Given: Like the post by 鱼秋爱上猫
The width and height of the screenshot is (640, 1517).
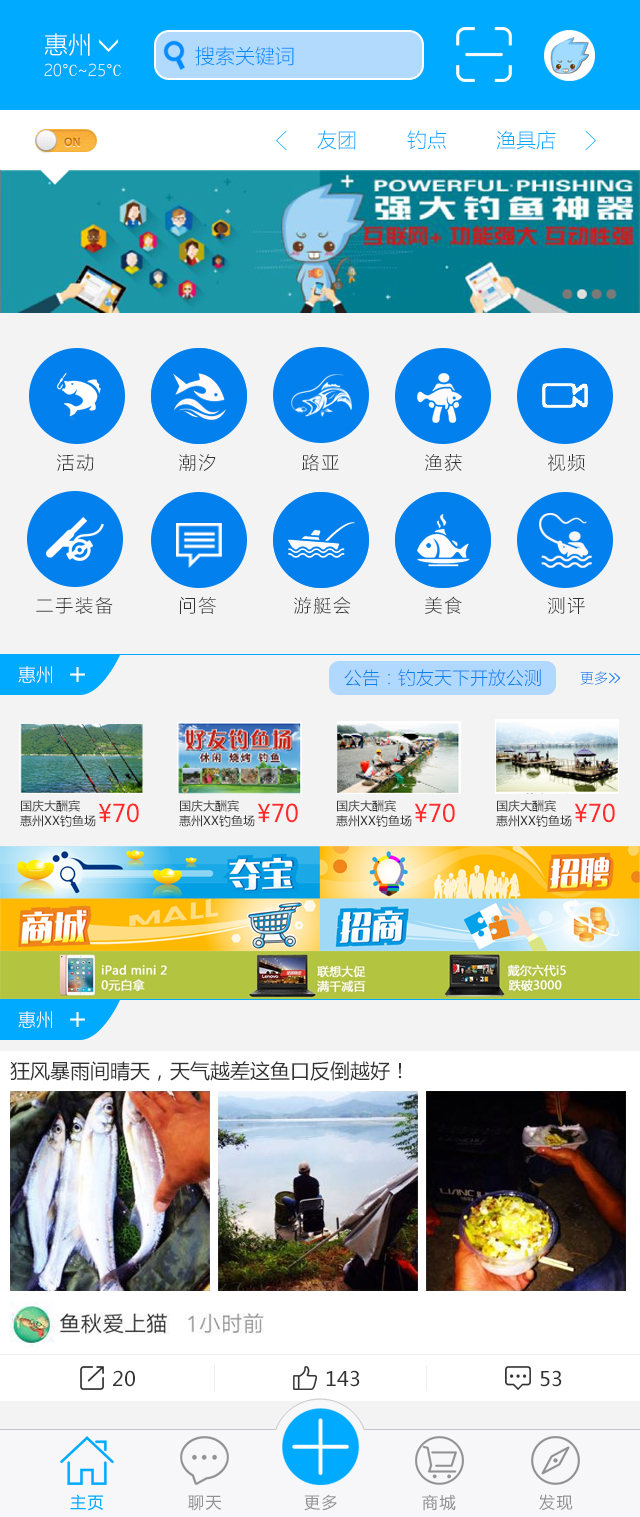Looking at the screenshot, I should 326,1379.
